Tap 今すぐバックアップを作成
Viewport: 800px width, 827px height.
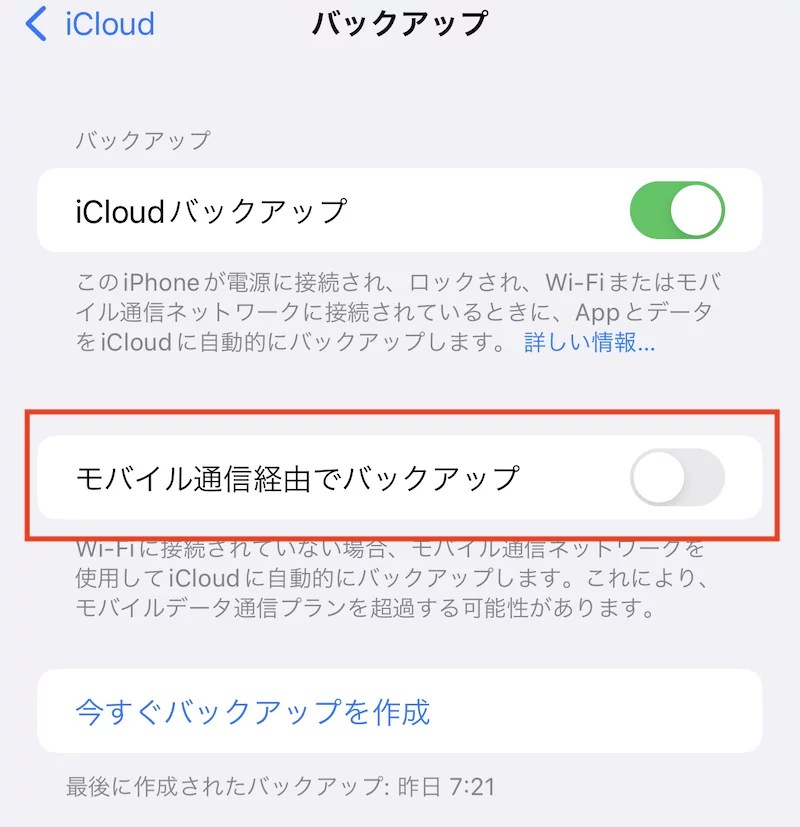(253, 712)
